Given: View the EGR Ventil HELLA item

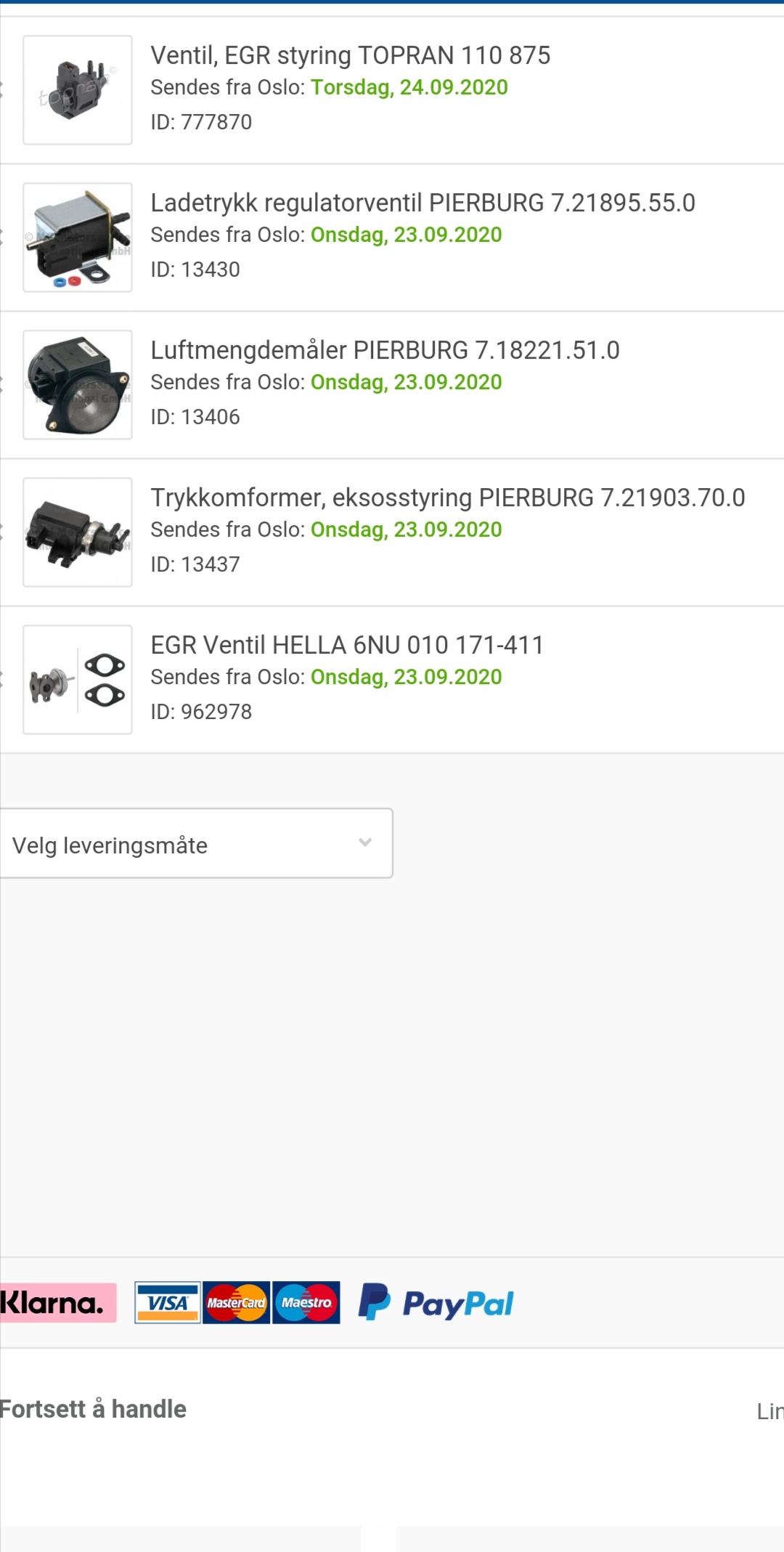Looking at the screenshot, I should [x=347, y=646].
